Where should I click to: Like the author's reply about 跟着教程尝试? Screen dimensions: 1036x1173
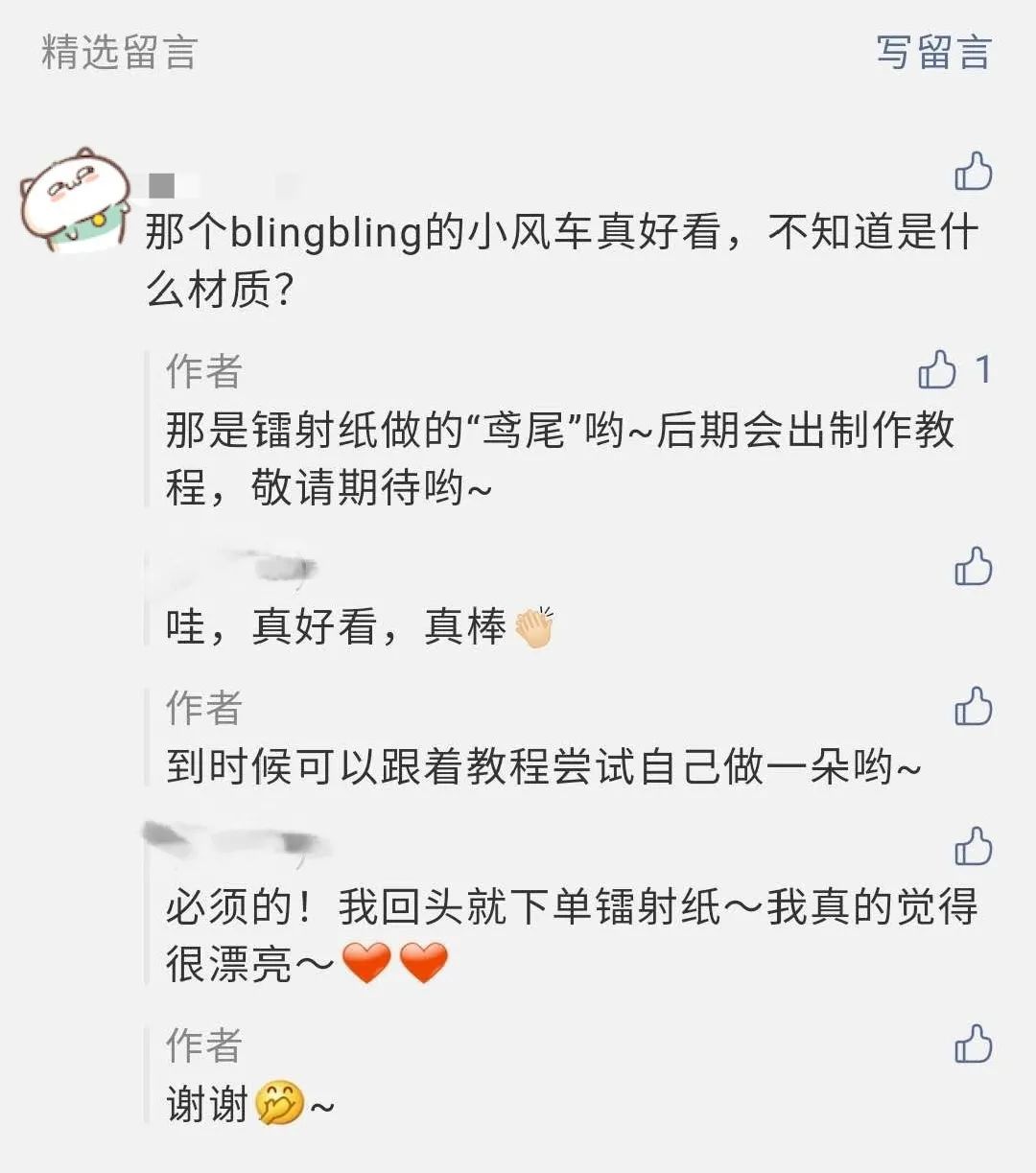(973, 707)
